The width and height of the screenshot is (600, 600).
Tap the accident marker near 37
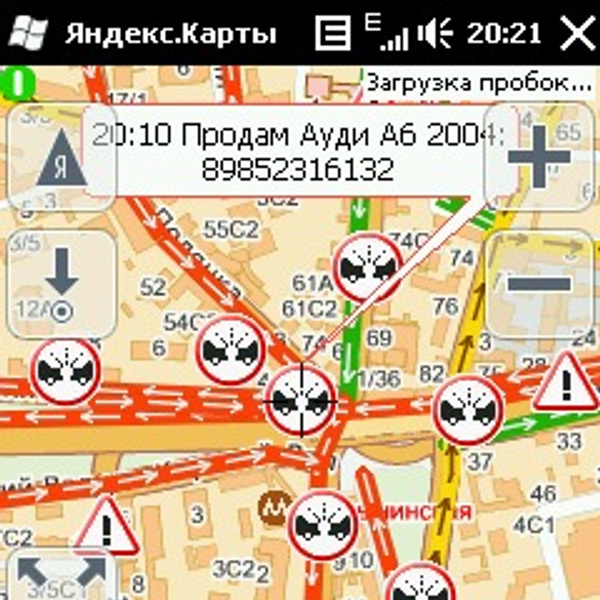(x=466, y=410)
